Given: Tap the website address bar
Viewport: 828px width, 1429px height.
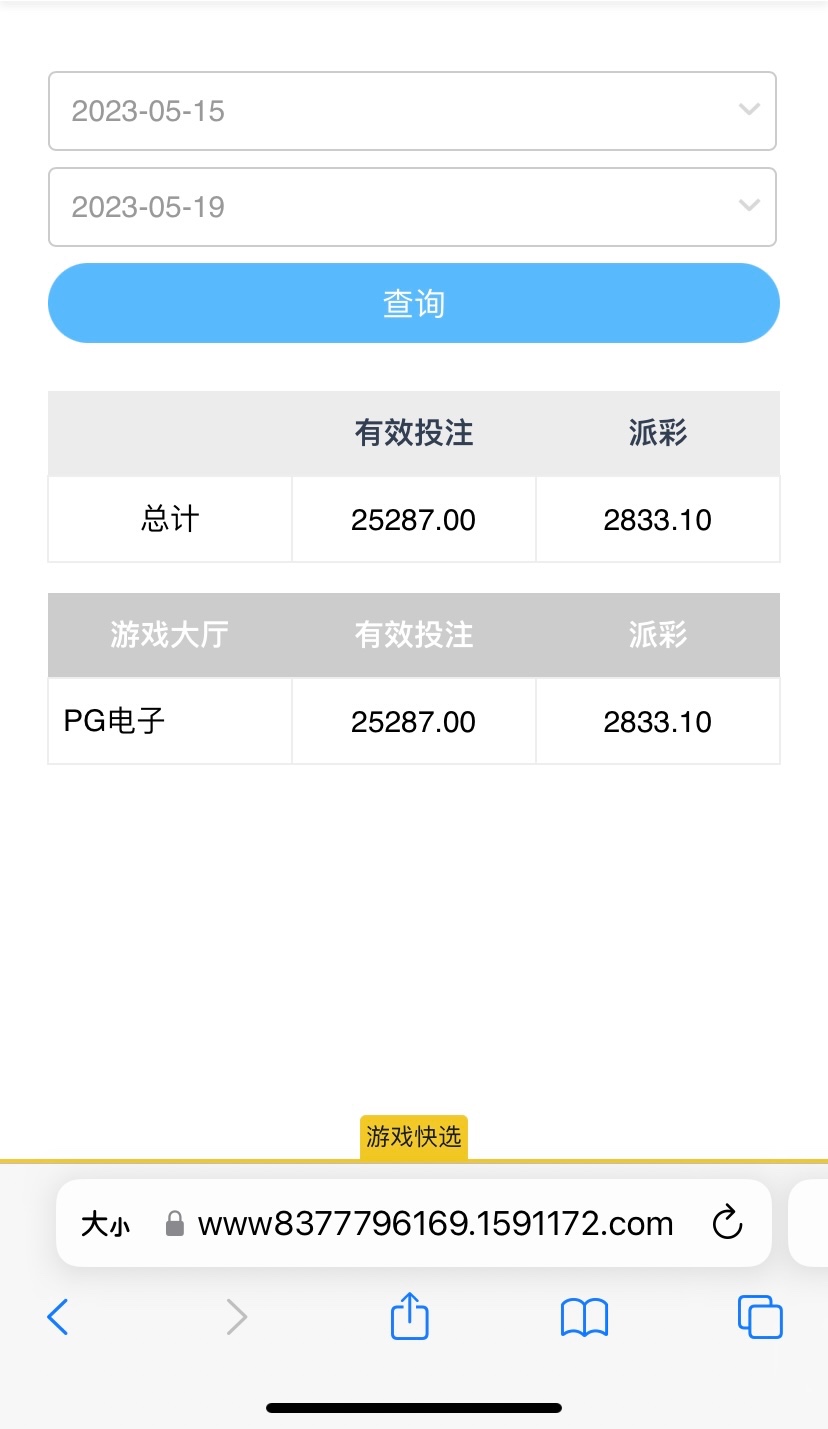Looking at the screenshot, I should [x=435, y=1224].
